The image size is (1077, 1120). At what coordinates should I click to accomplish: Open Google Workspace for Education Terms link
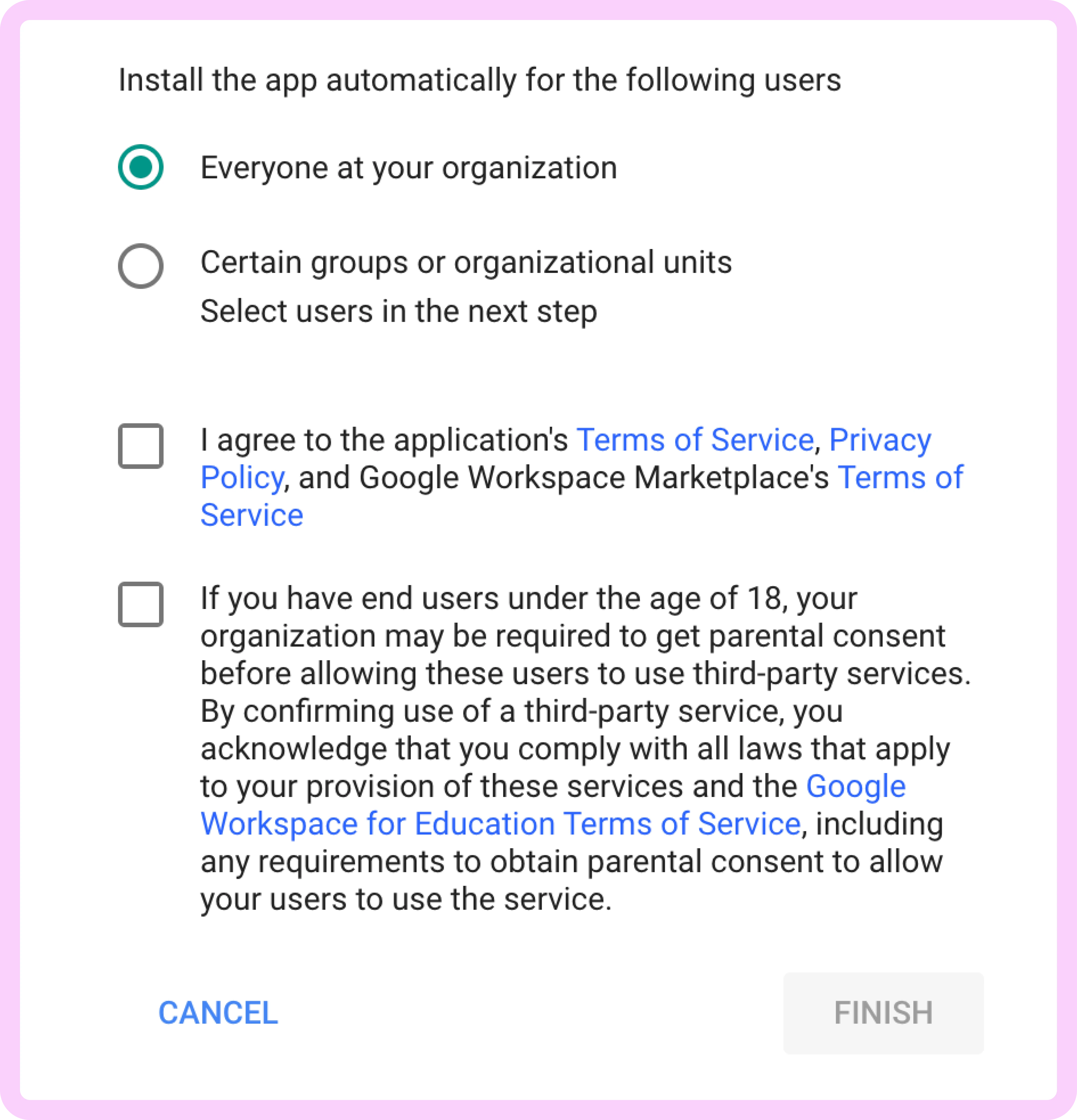pyautogui.click(x=500, y=824)
